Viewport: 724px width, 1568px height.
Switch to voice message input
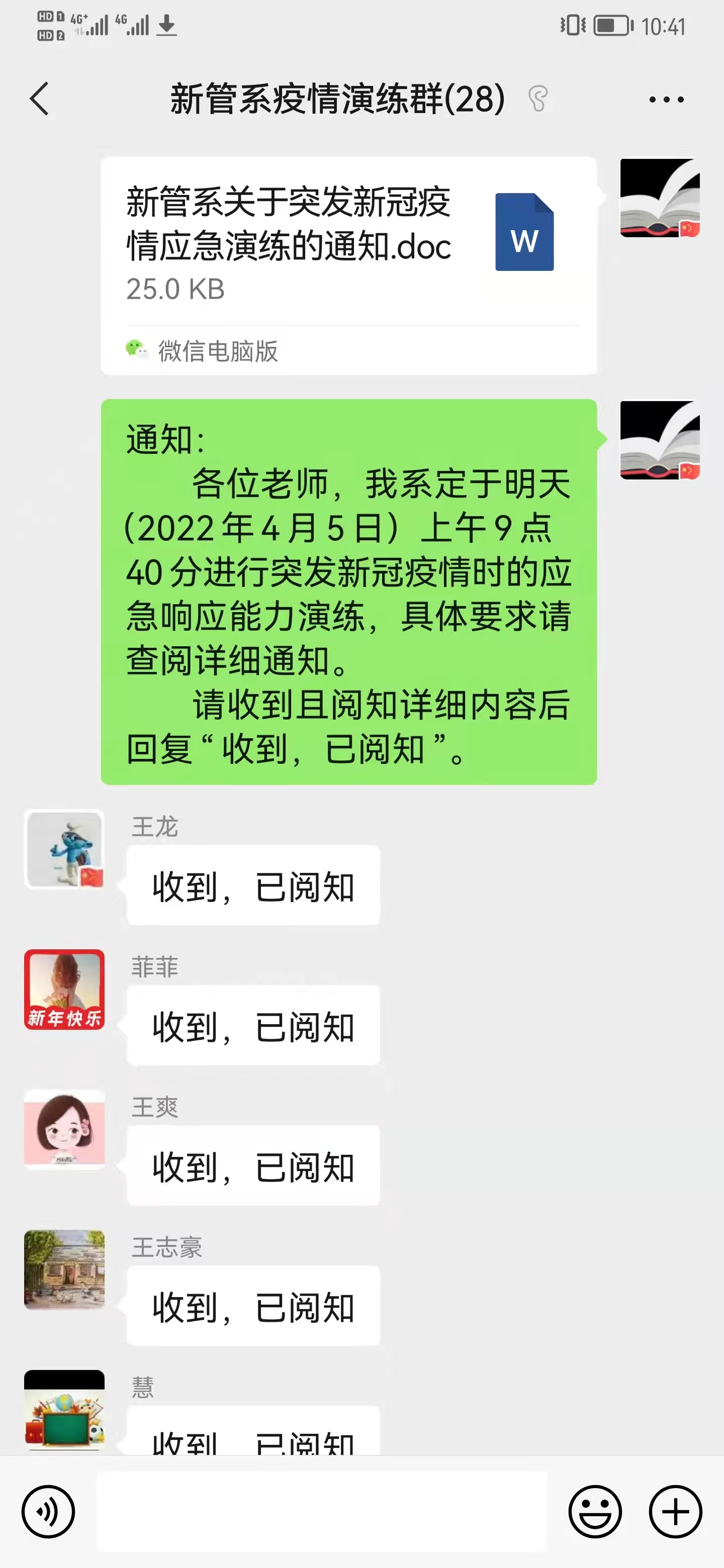click(48, 1512)
